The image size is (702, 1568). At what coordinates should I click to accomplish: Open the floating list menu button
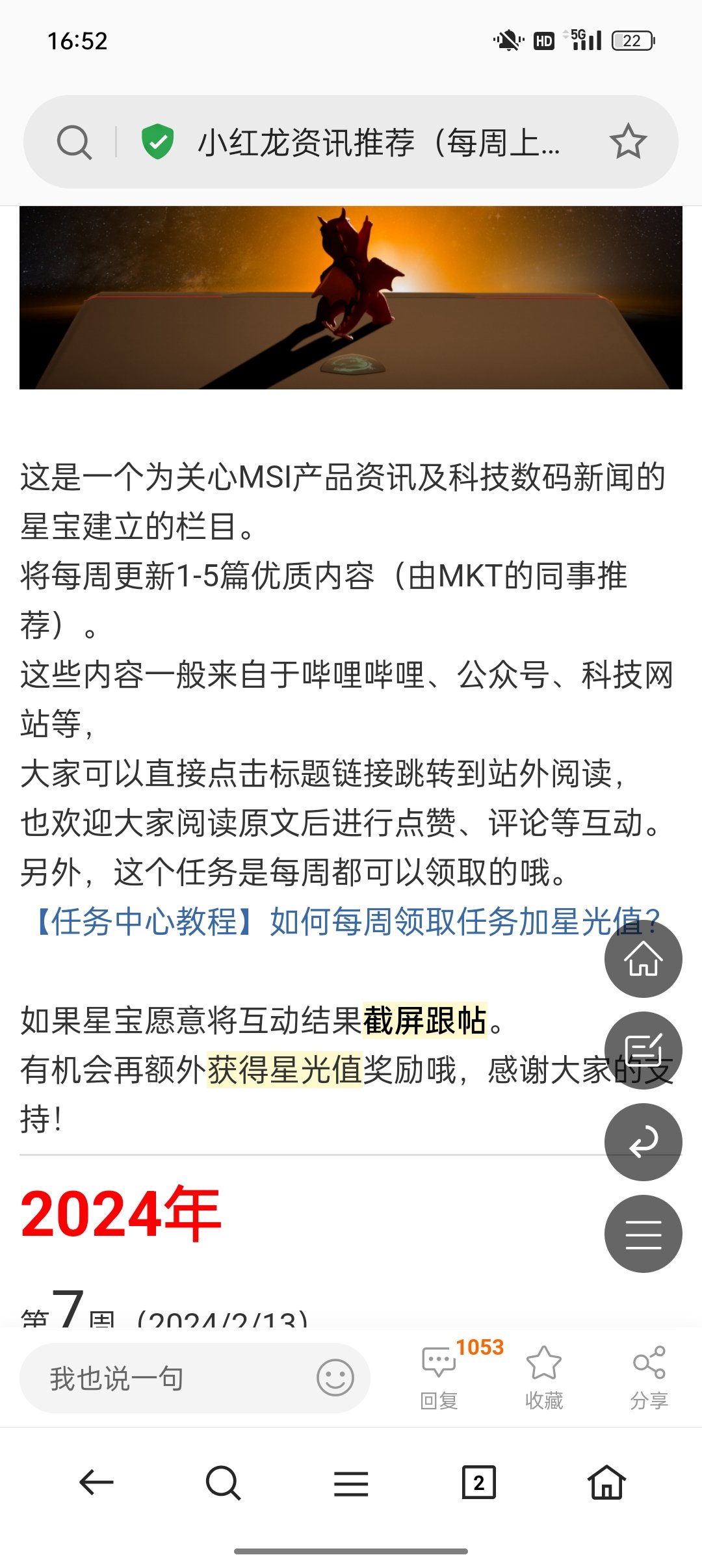(643, 1234)
